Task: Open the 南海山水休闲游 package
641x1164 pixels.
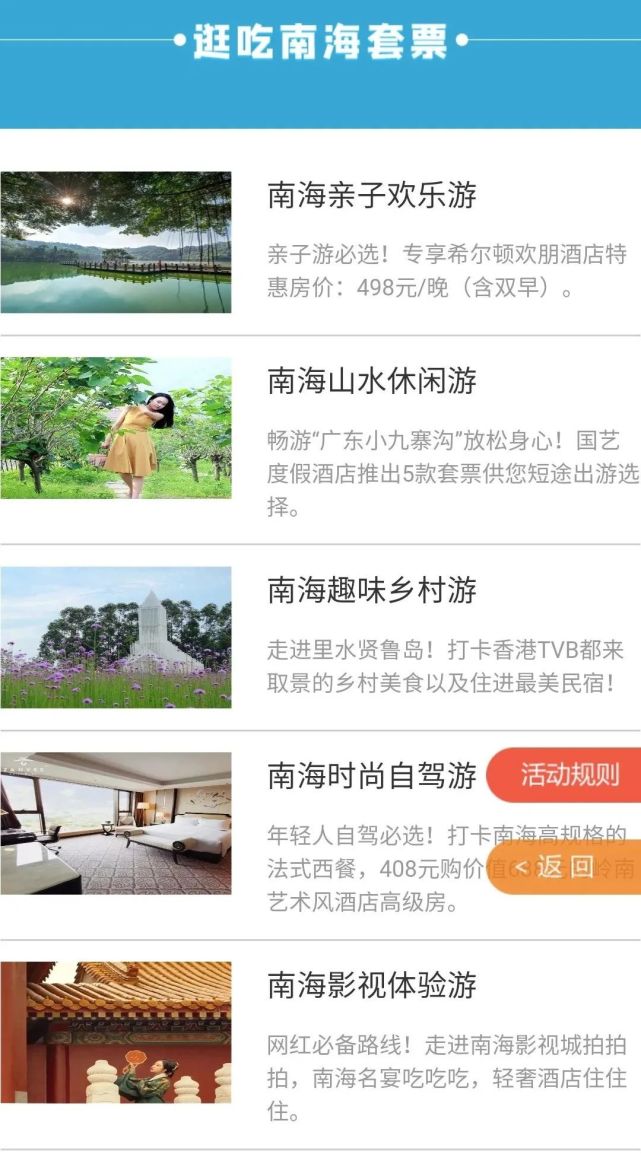Action: pos(320,440)
